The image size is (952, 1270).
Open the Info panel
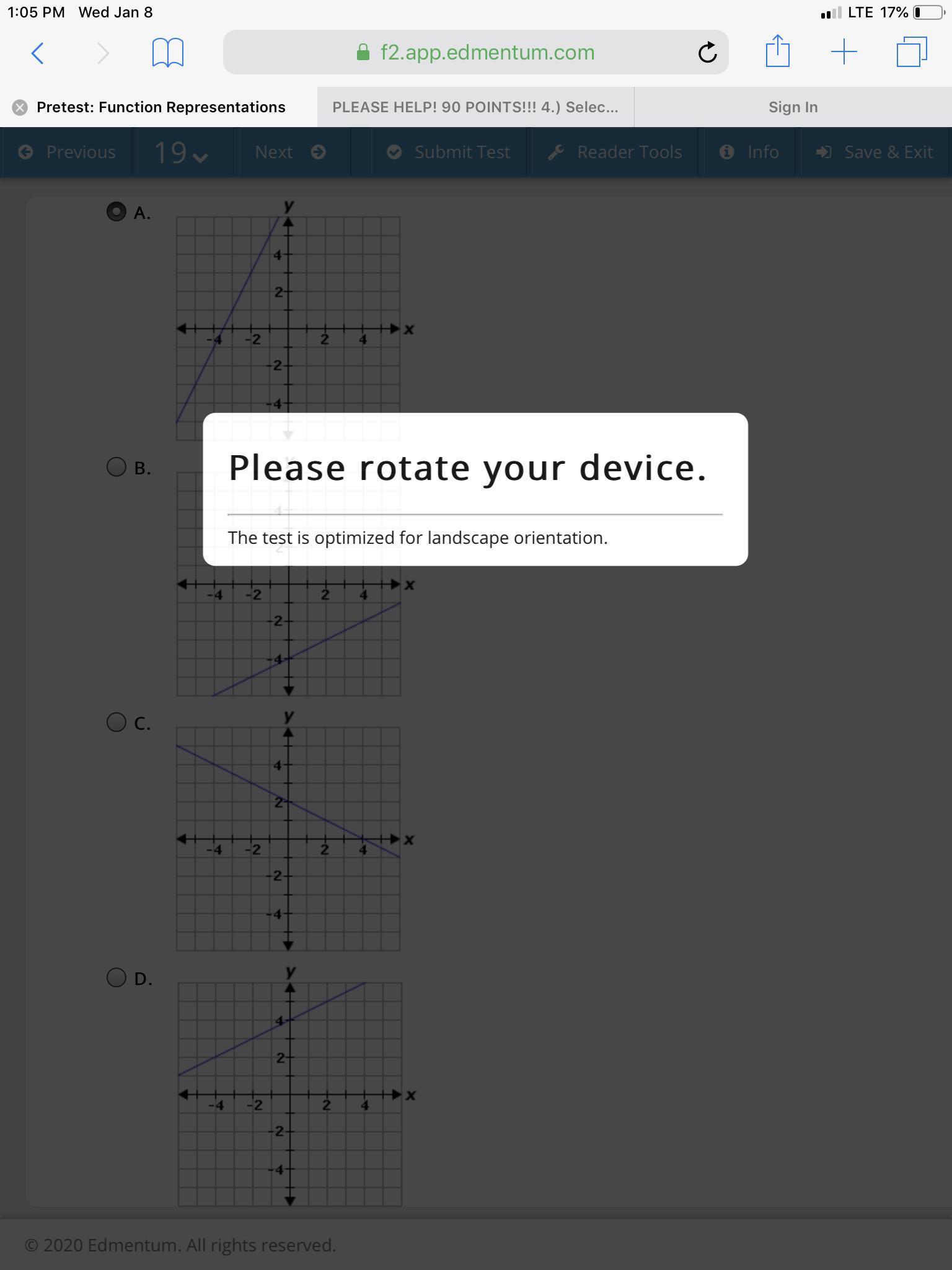pos(749,152)
